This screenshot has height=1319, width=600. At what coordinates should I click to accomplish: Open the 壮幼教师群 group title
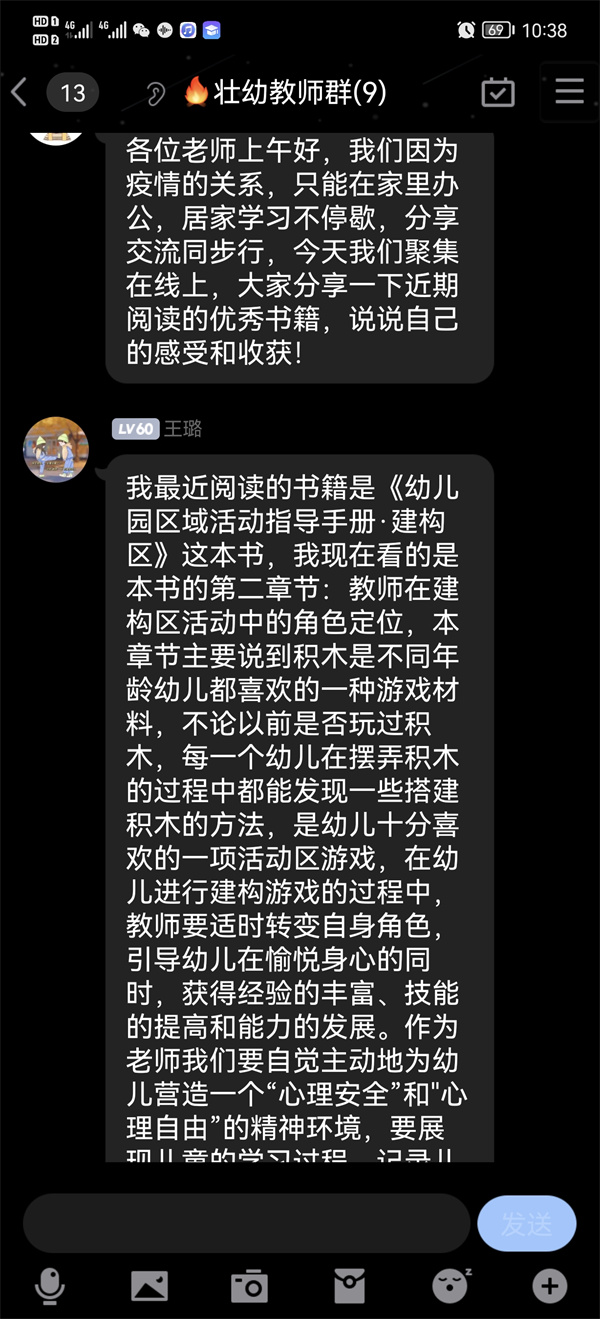pyautogui.click(x=285, y=93)
